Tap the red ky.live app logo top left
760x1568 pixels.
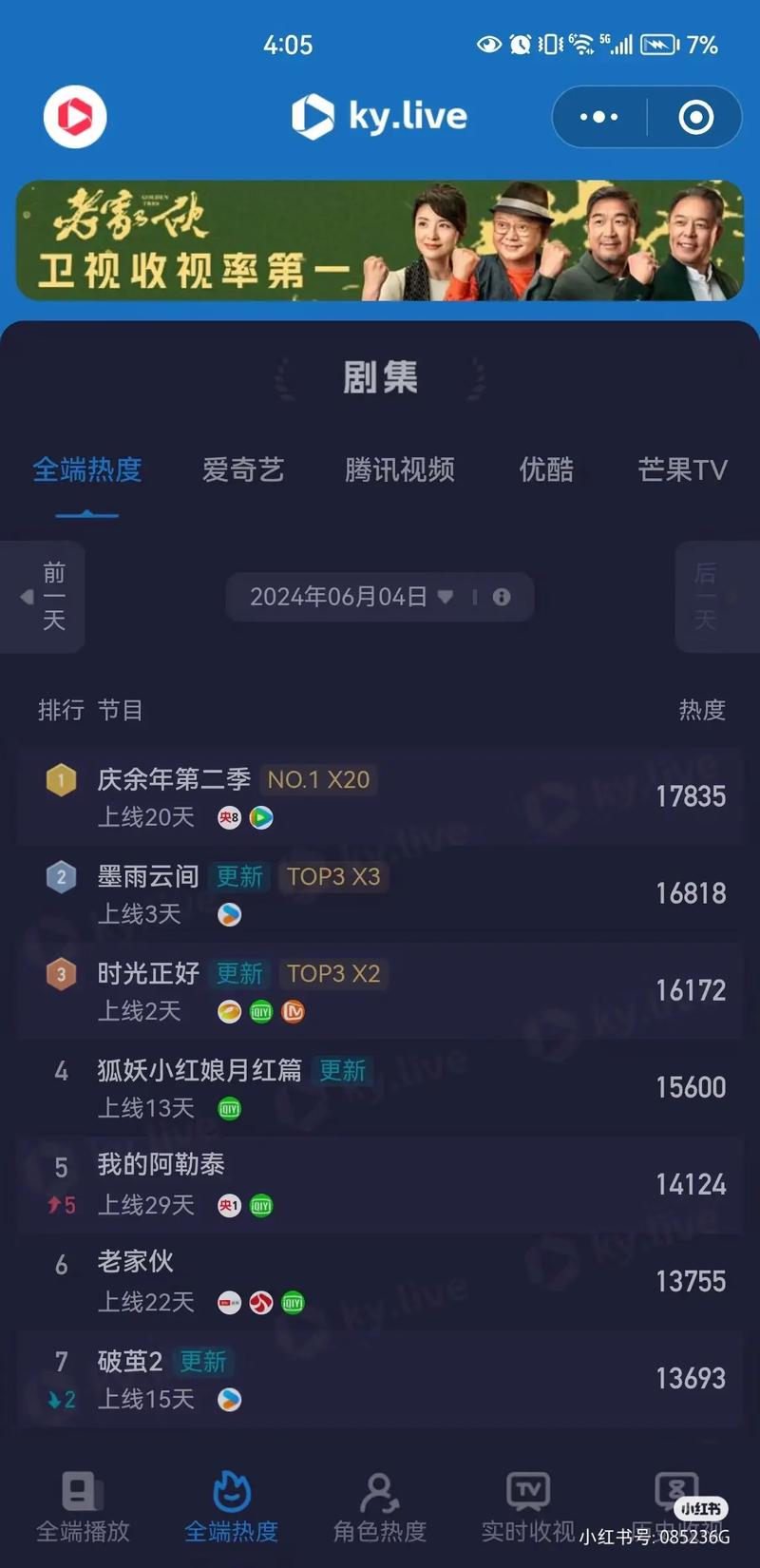tap(74, 116)
